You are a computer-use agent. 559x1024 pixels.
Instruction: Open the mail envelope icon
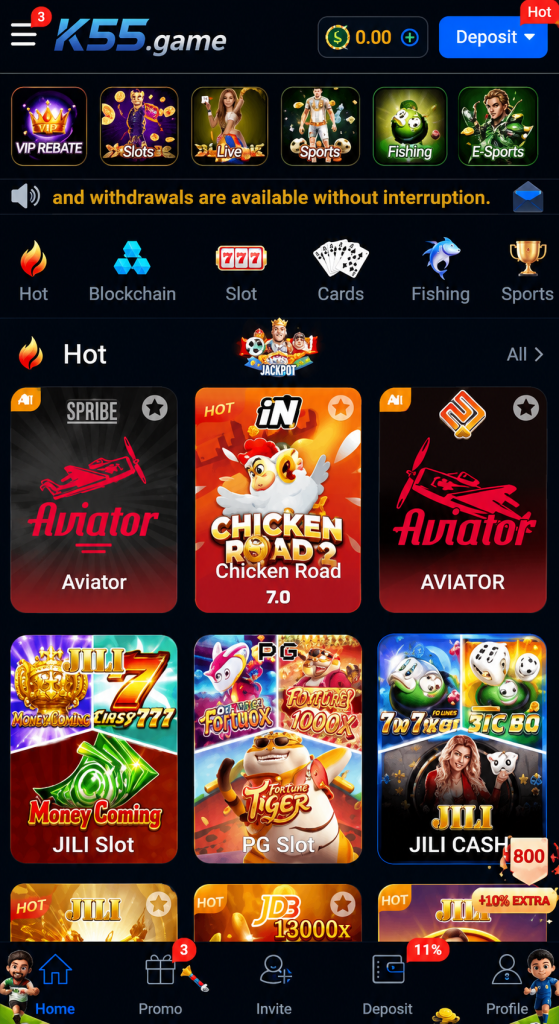[528, 197]
